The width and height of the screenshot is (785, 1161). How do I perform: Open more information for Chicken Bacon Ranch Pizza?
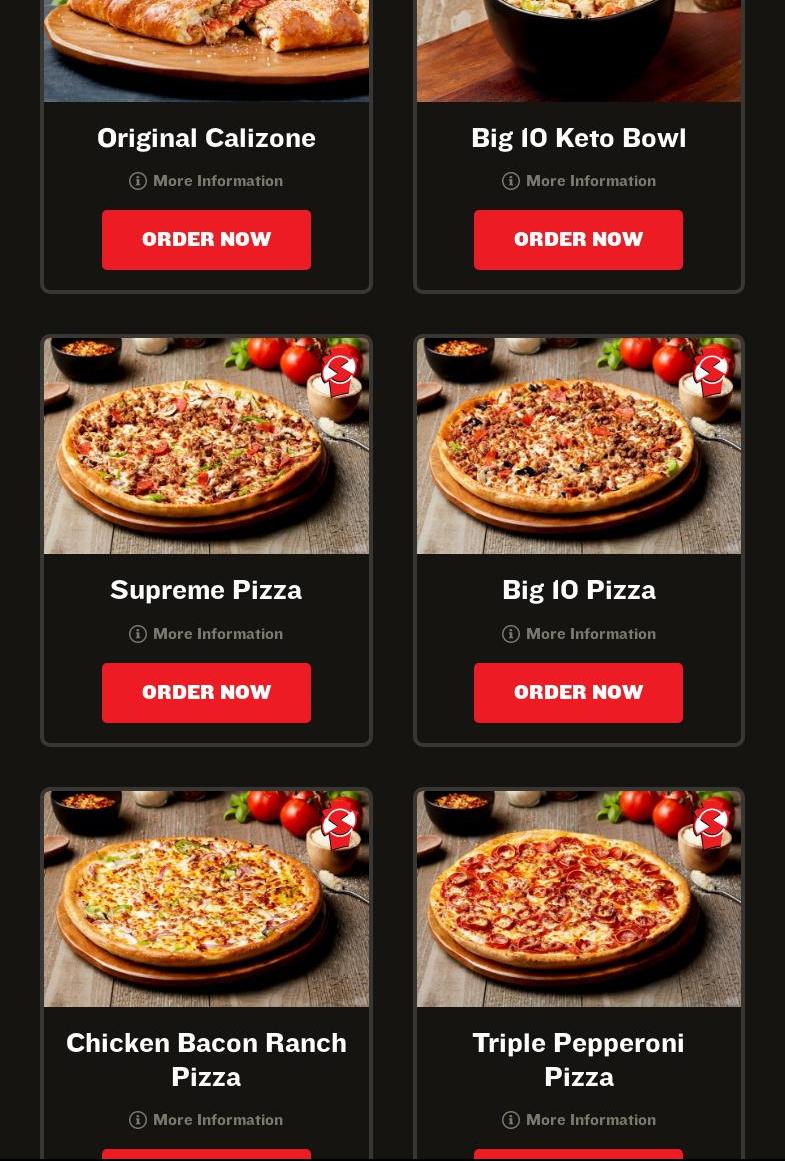pyautogui.click(x=206, y=1120)
